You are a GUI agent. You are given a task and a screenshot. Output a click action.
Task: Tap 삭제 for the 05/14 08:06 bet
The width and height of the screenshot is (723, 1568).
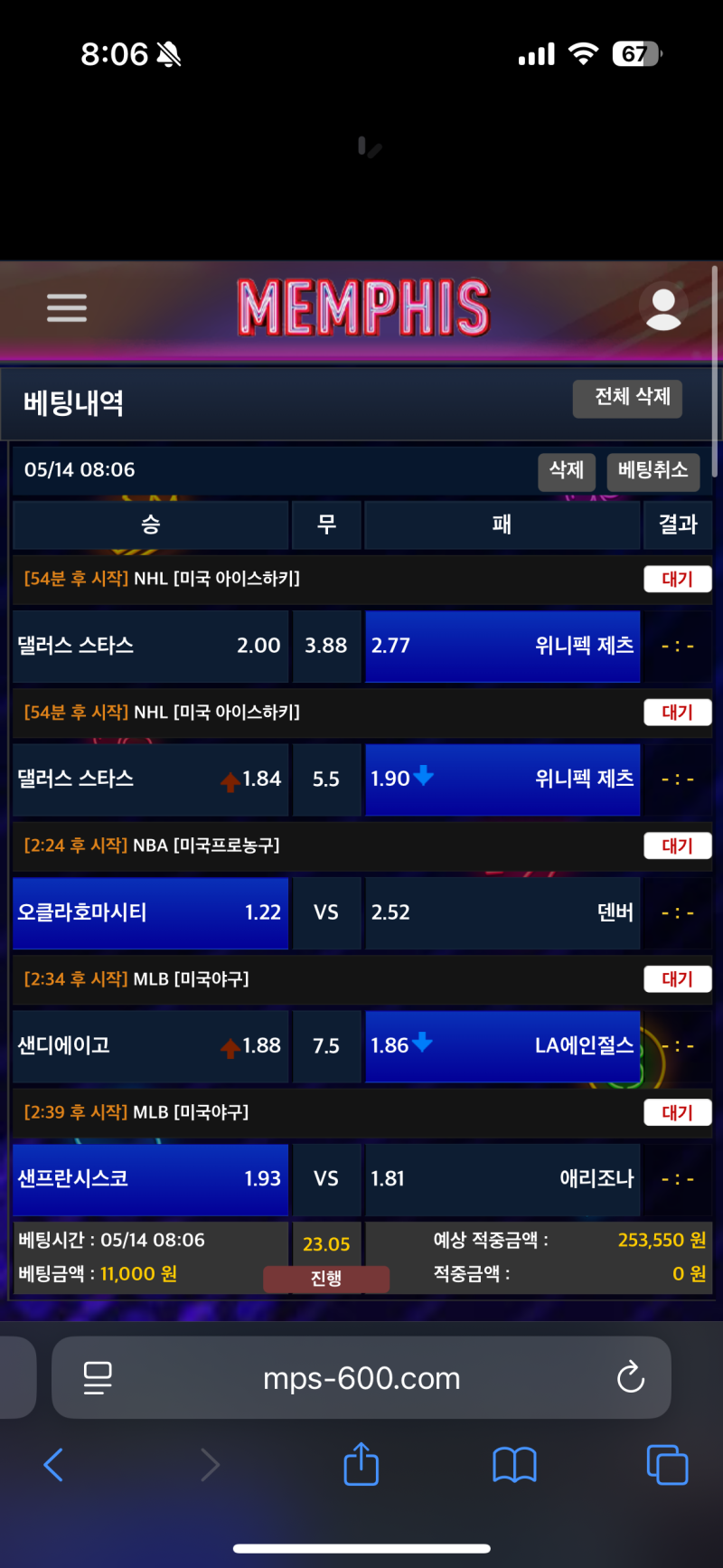(x=567, y=470)
